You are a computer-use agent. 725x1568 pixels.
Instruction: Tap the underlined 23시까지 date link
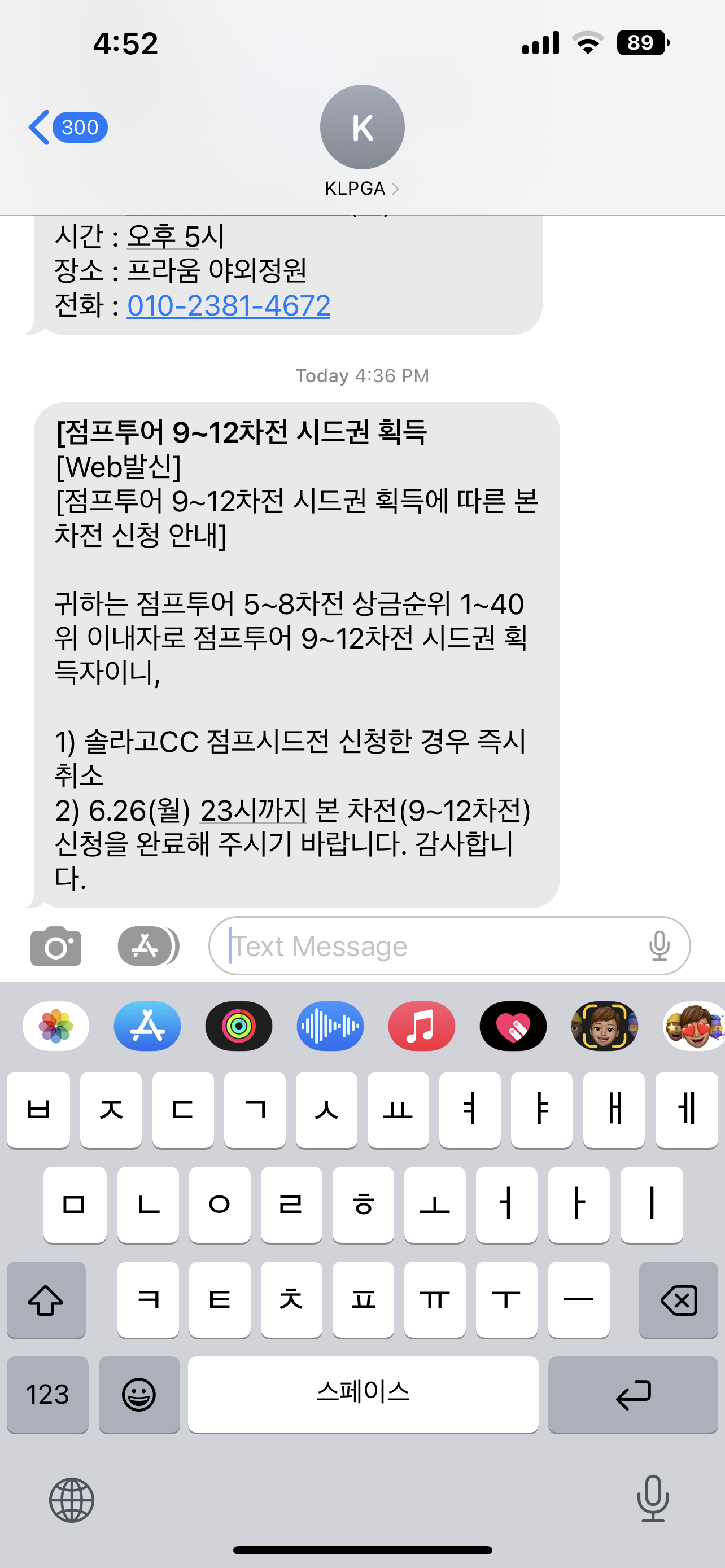tap(253, 811)
